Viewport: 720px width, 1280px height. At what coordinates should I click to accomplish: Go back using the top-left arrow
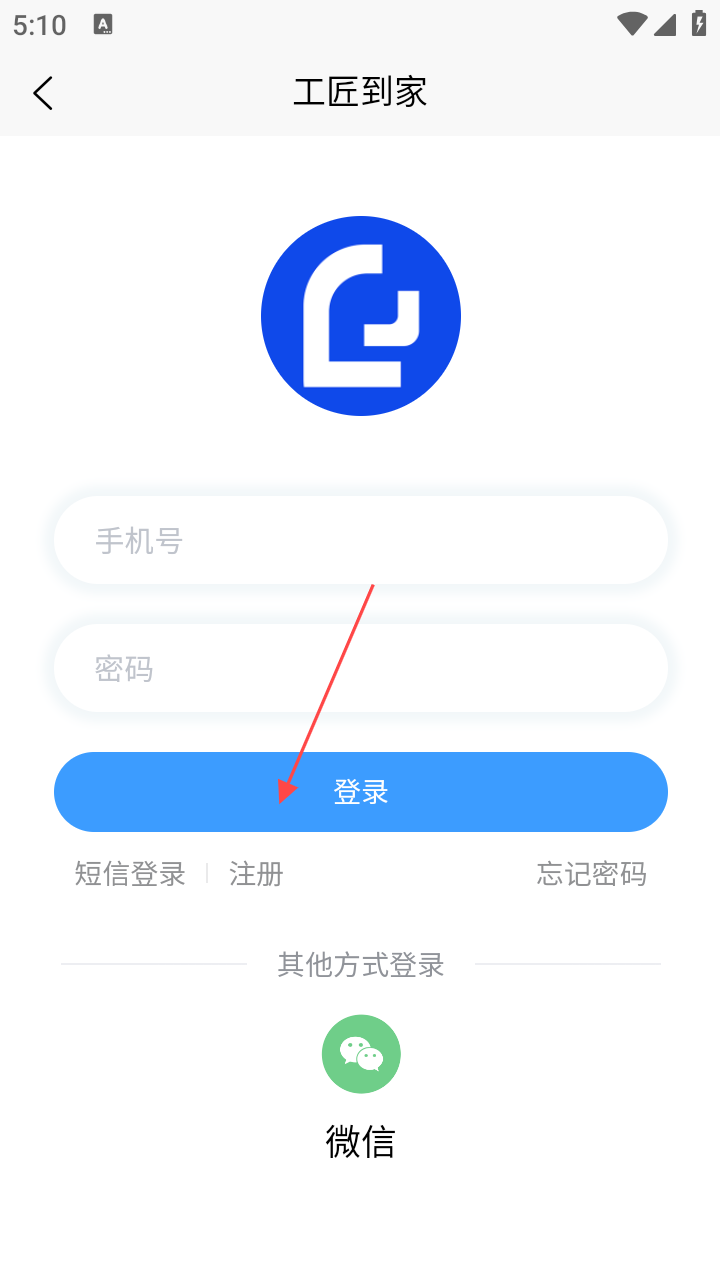point(42,93)
